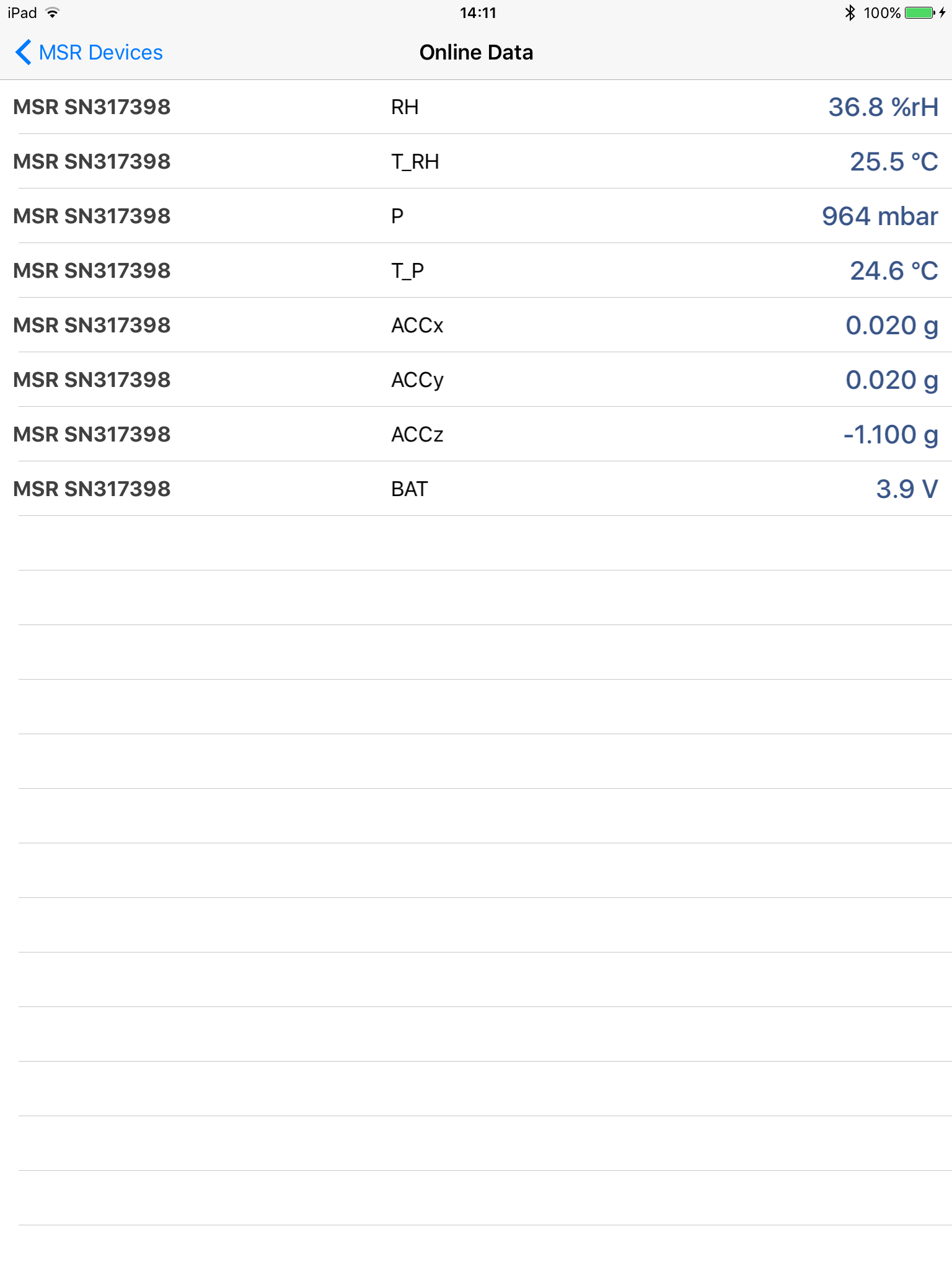Select the 964 mbar reading
This screenshot has width=952, height=1270.
(879, 216)
